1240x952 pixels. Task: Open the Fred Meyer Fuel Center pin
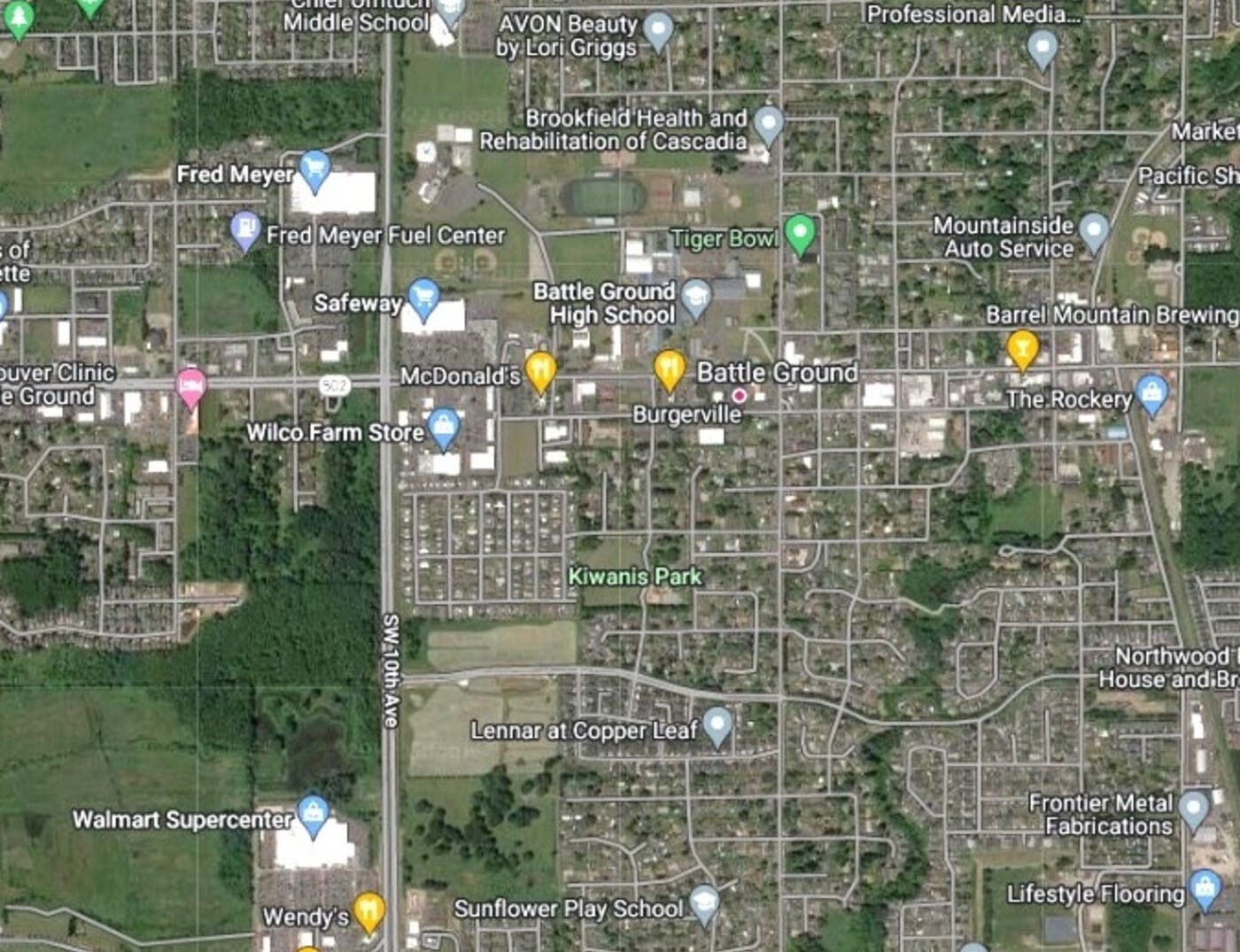(x=245, y=231)
